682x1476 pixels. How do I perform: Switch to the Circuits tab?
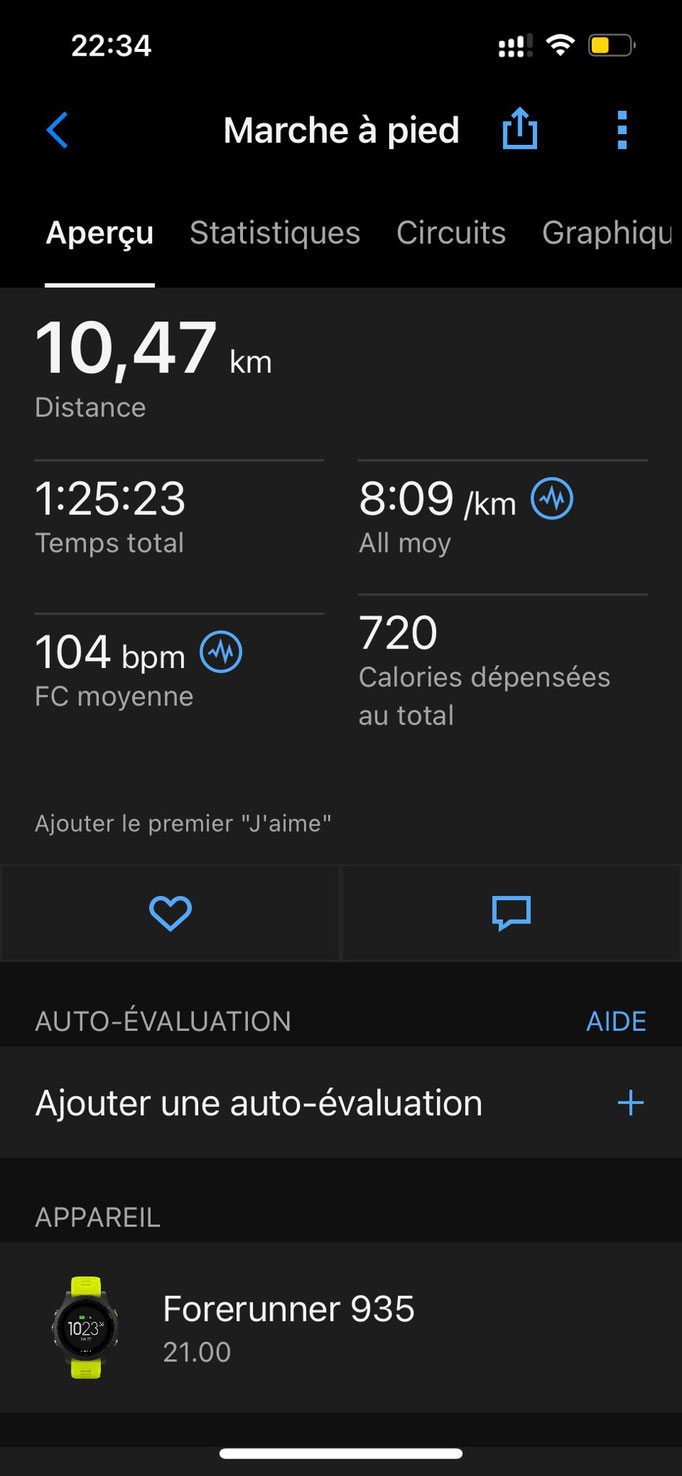pos(451,233)
